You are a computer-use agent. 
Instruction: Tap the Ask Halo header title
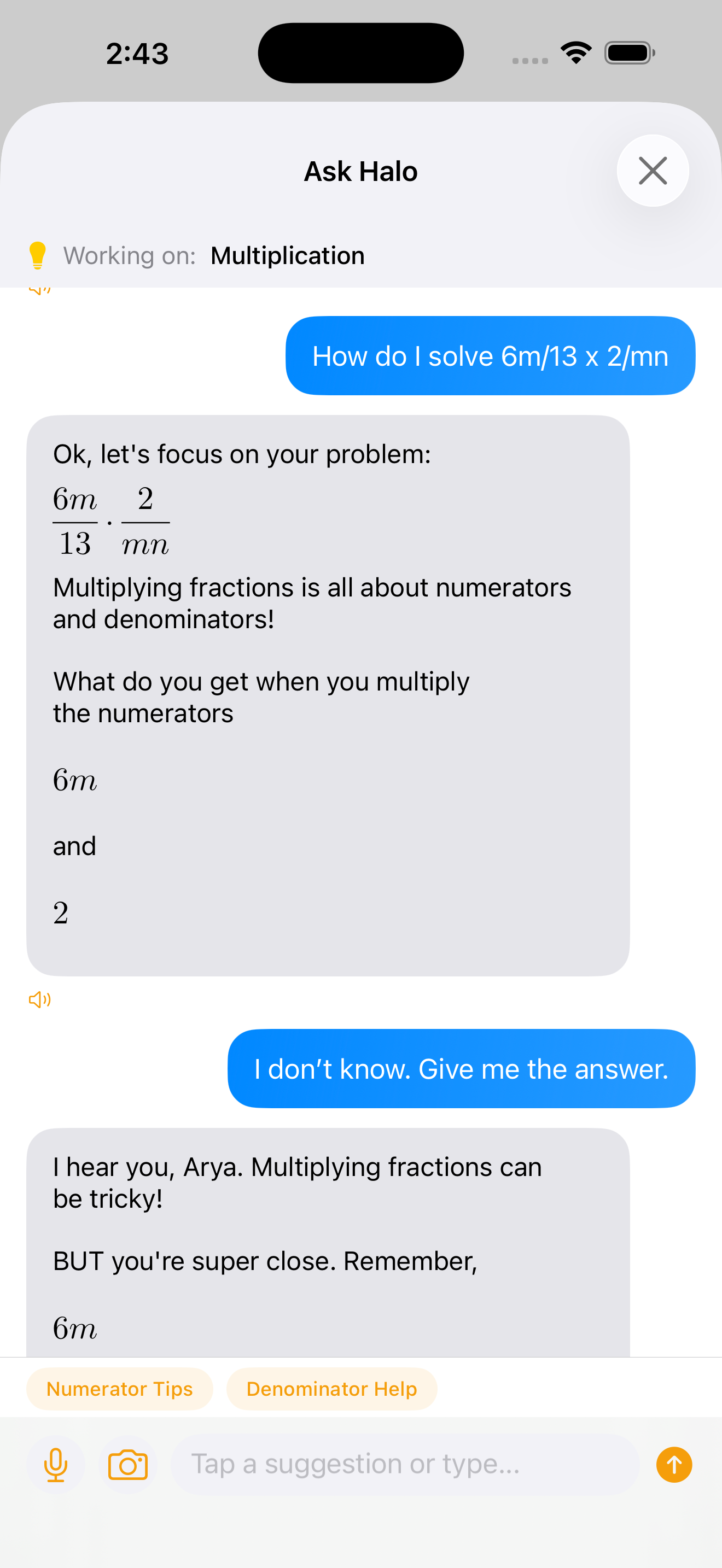click(360, 171)
